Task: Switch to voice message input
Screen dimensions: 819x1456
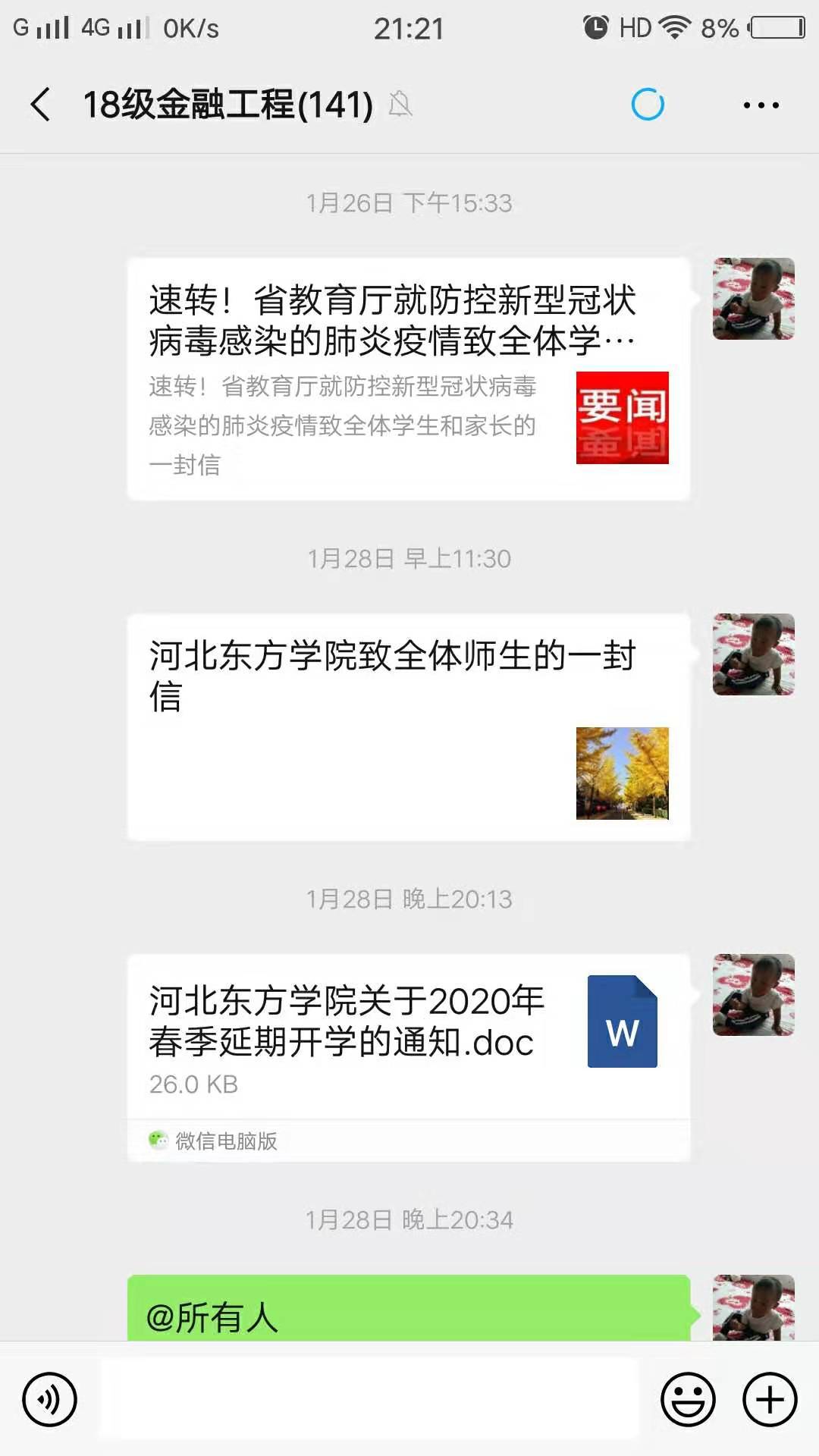Action: [x=50, y=1400]
